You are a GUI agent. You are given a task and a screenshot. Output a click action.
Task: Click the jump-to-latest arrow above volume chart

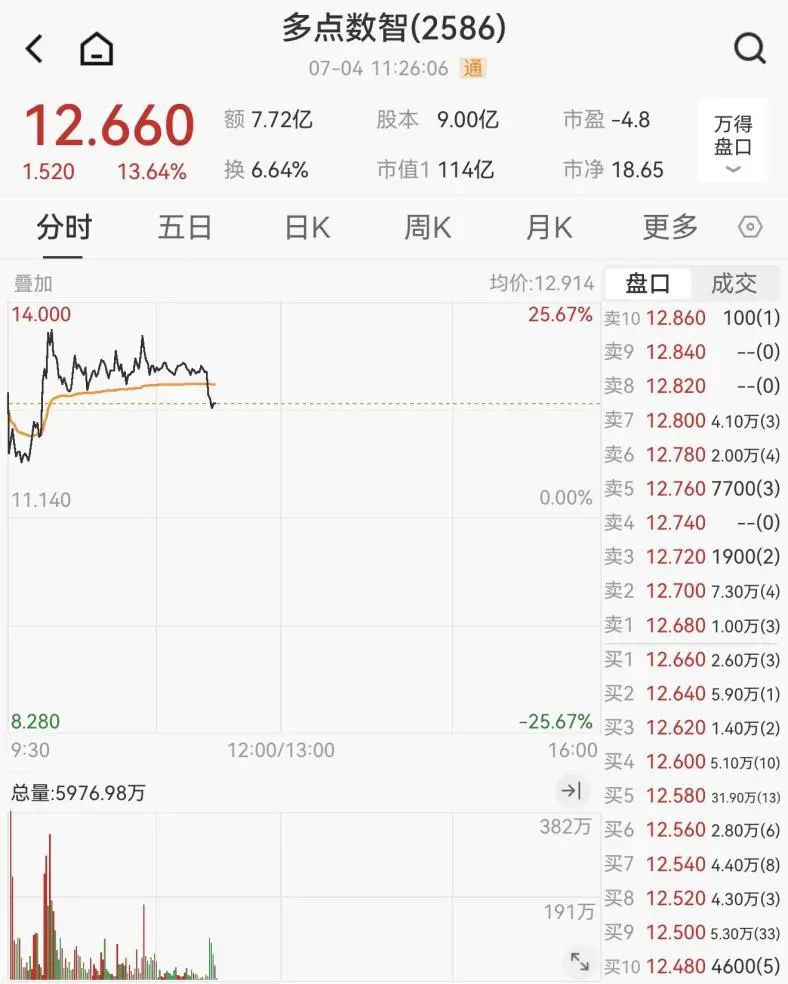pyautogui.click(x=572, y=791)
